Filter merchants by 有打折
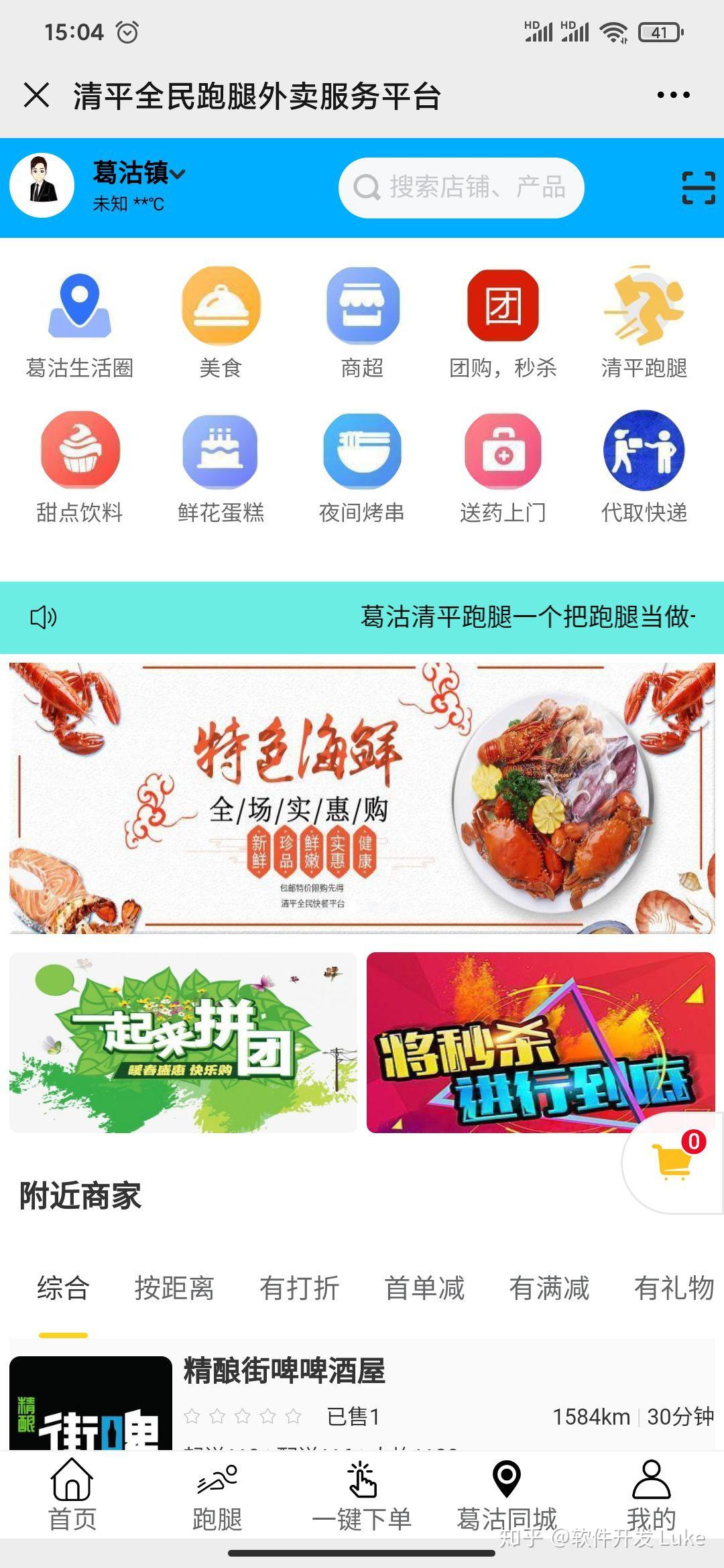724x1568 pixels. coord(299,1287)
